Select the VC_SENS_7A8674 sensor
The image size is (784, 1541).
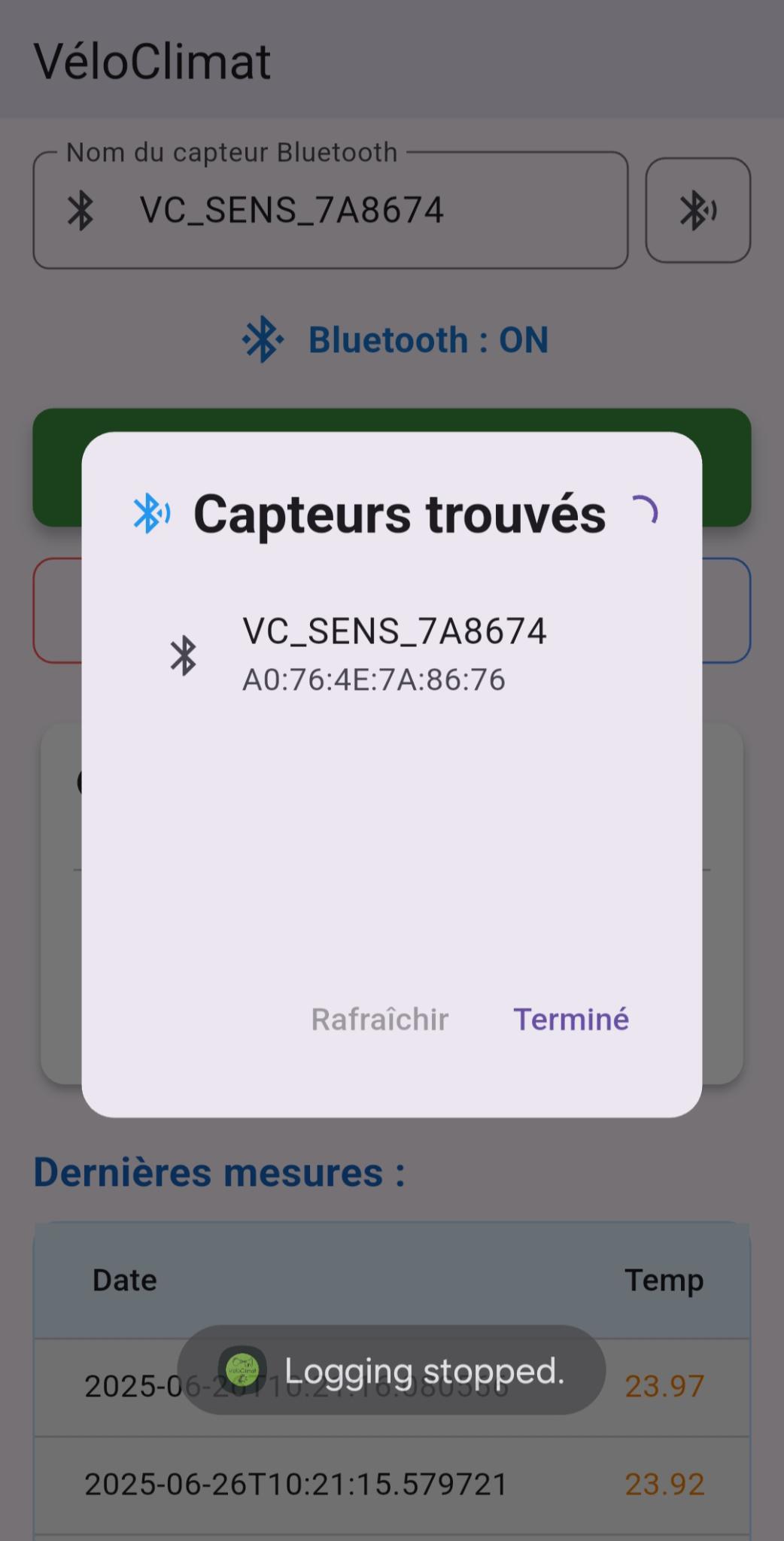pyautogui.click(x=392, y=655)
